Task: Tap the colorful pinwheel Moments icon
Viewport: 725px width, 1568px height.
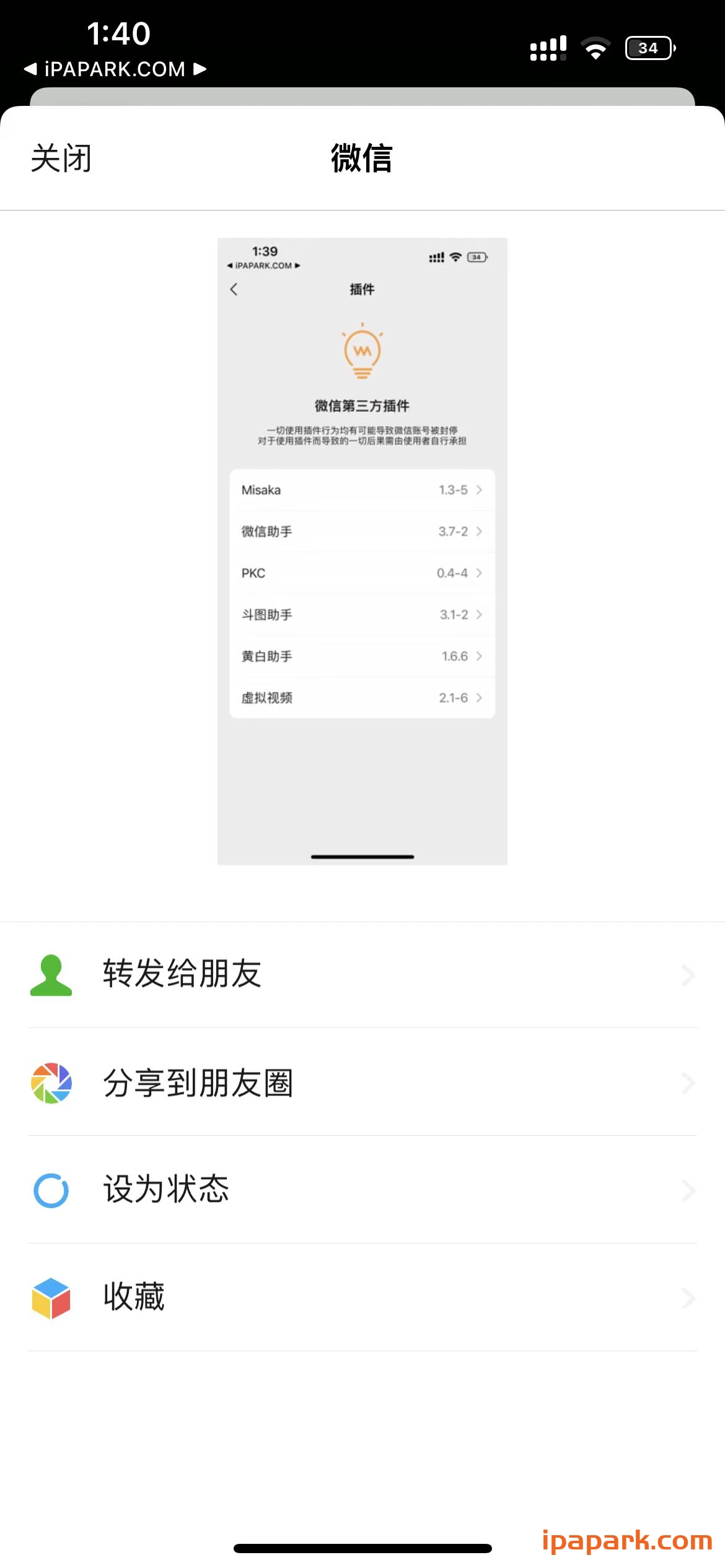Action: click(52, 1082)
